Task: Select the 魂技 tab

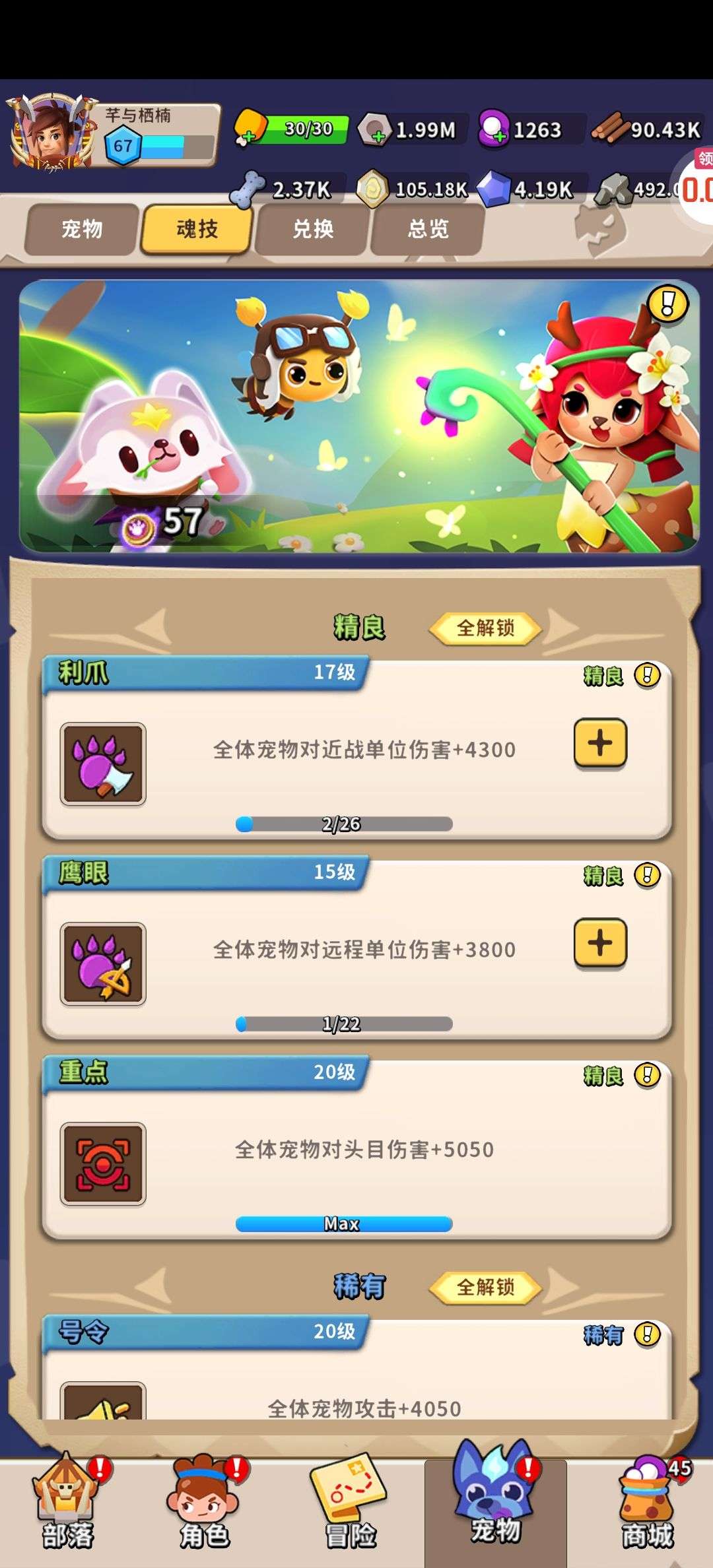Action: coord(197,229)
